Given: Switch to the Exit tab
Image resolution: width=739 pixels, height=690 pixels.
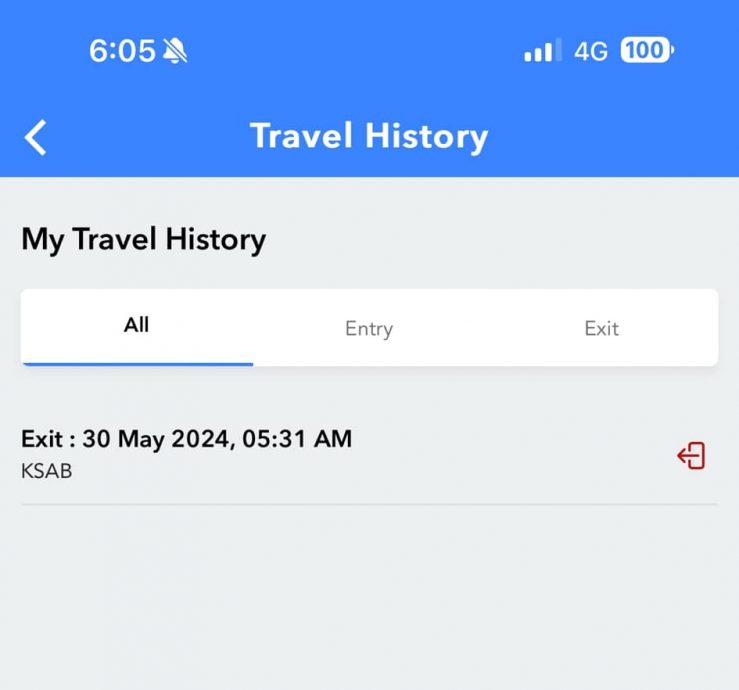Looking at the screenshot, I should [601, 328].
